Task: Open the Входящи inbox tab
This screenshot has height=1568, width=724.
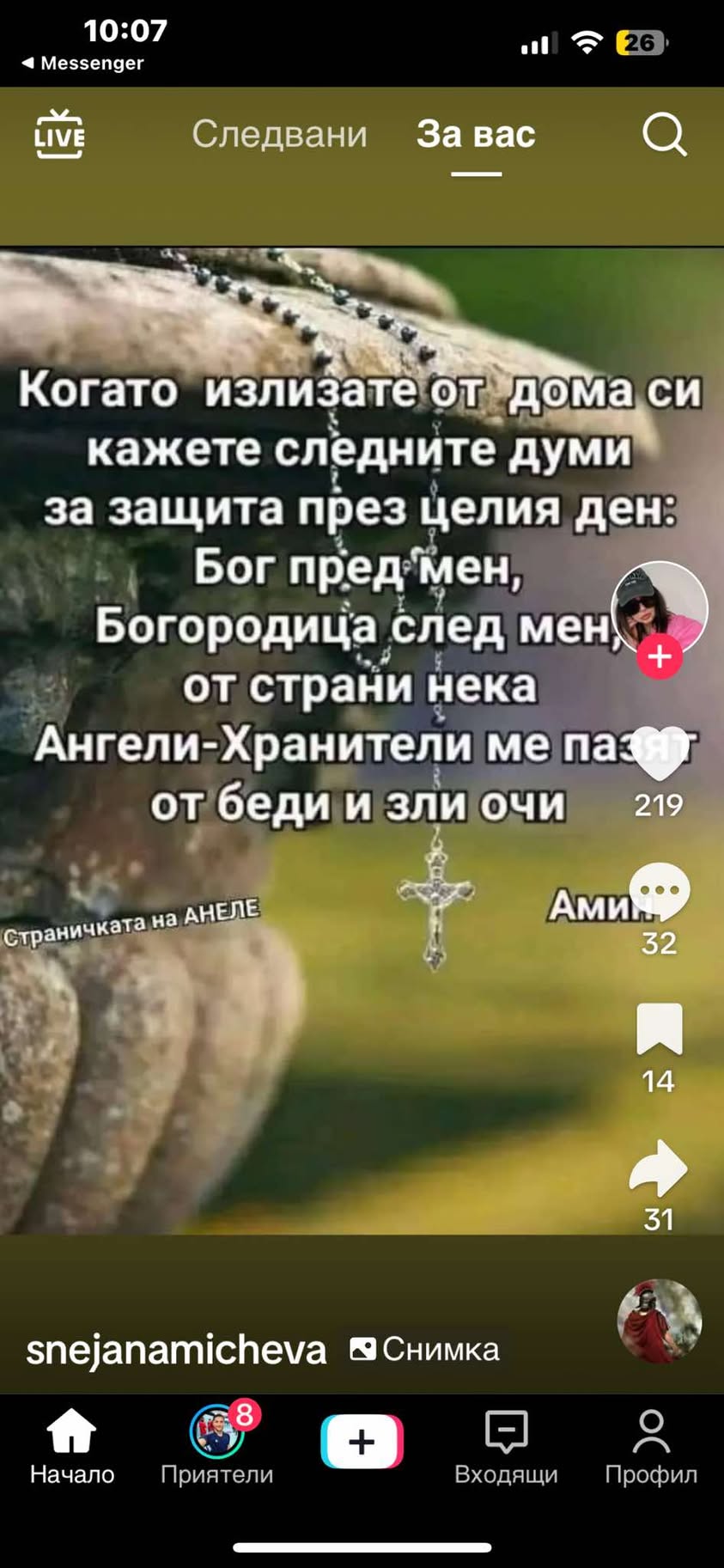Action: click(506, 1447)
